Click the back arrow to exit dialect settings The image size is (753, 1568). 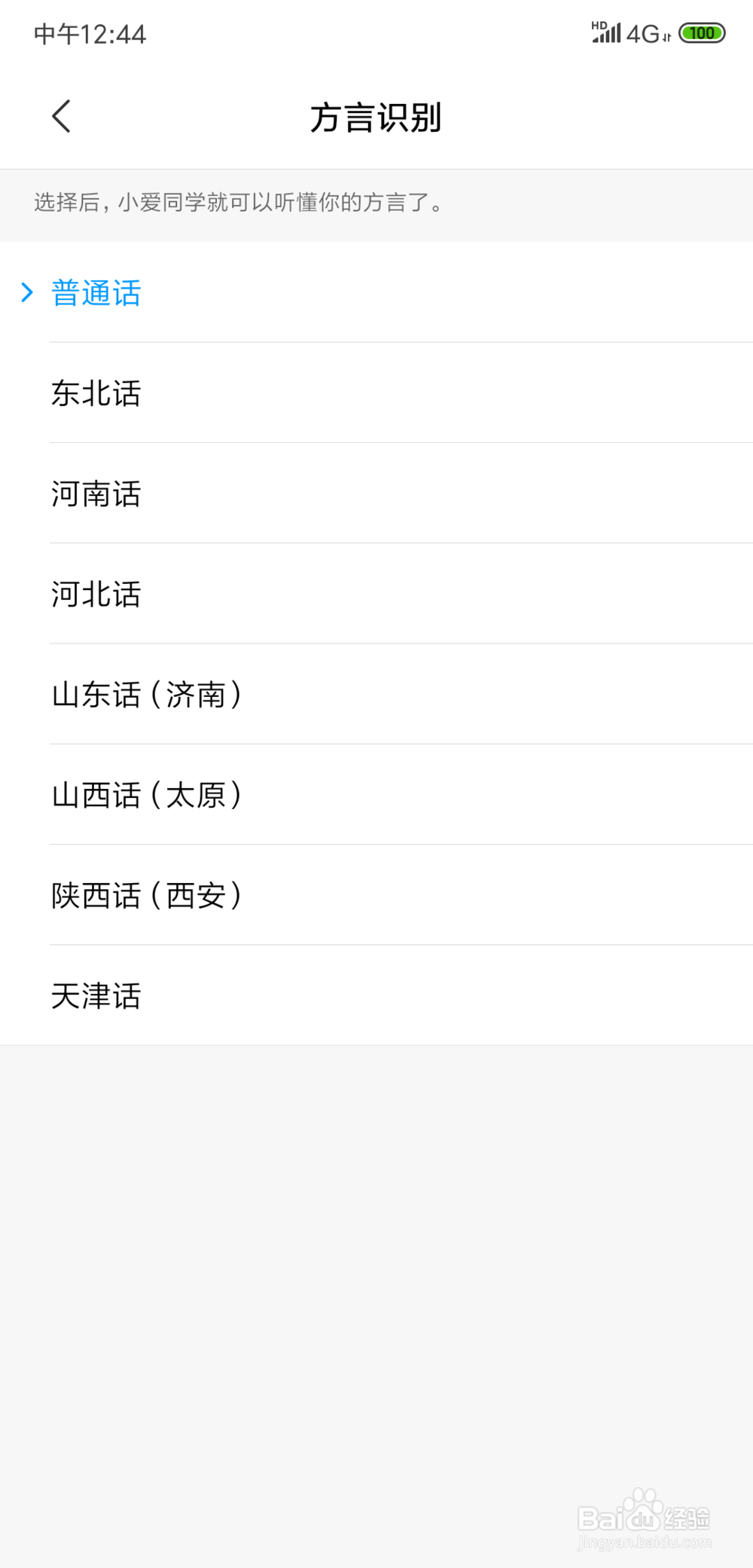[x=62, y=116]
